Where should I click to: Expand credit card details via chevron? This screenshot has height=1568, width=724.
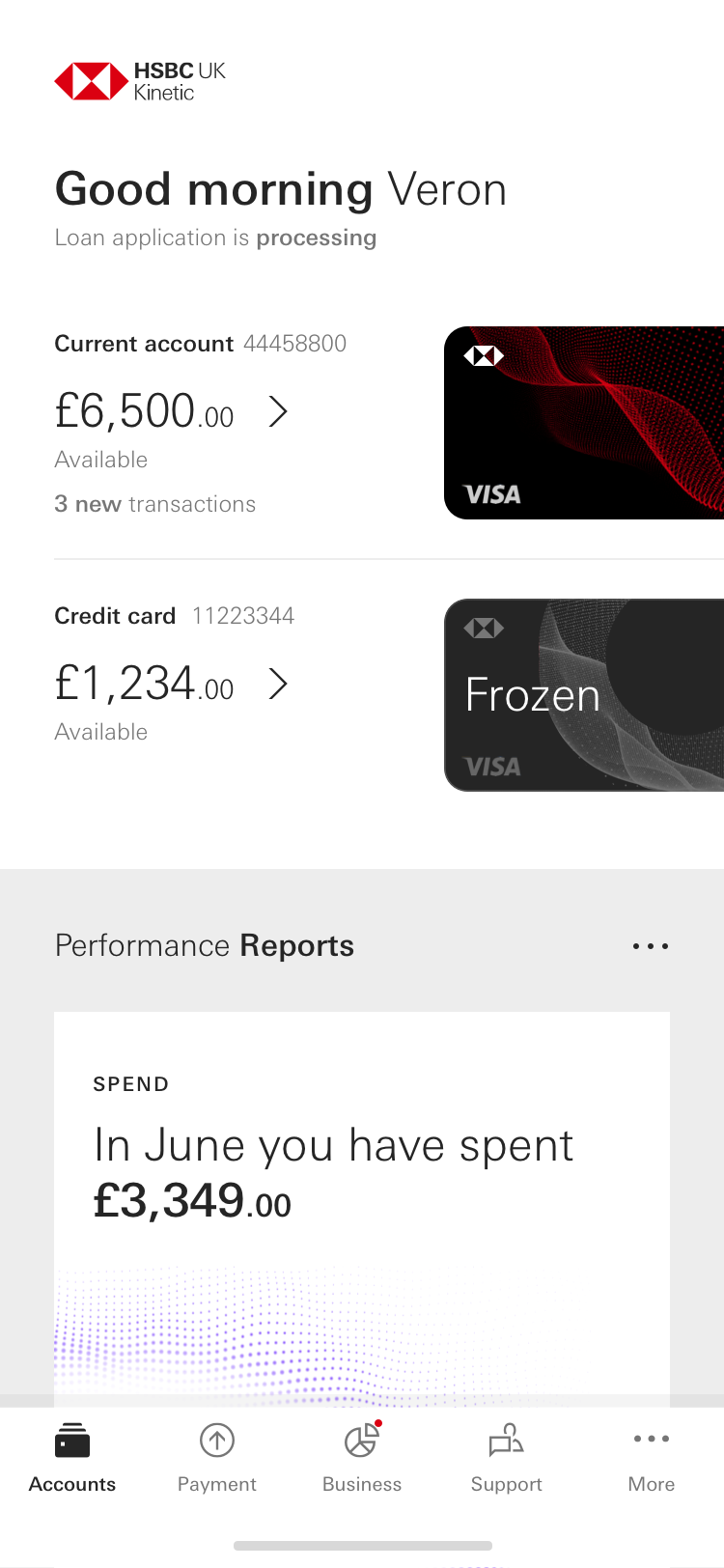coord(277,685)
